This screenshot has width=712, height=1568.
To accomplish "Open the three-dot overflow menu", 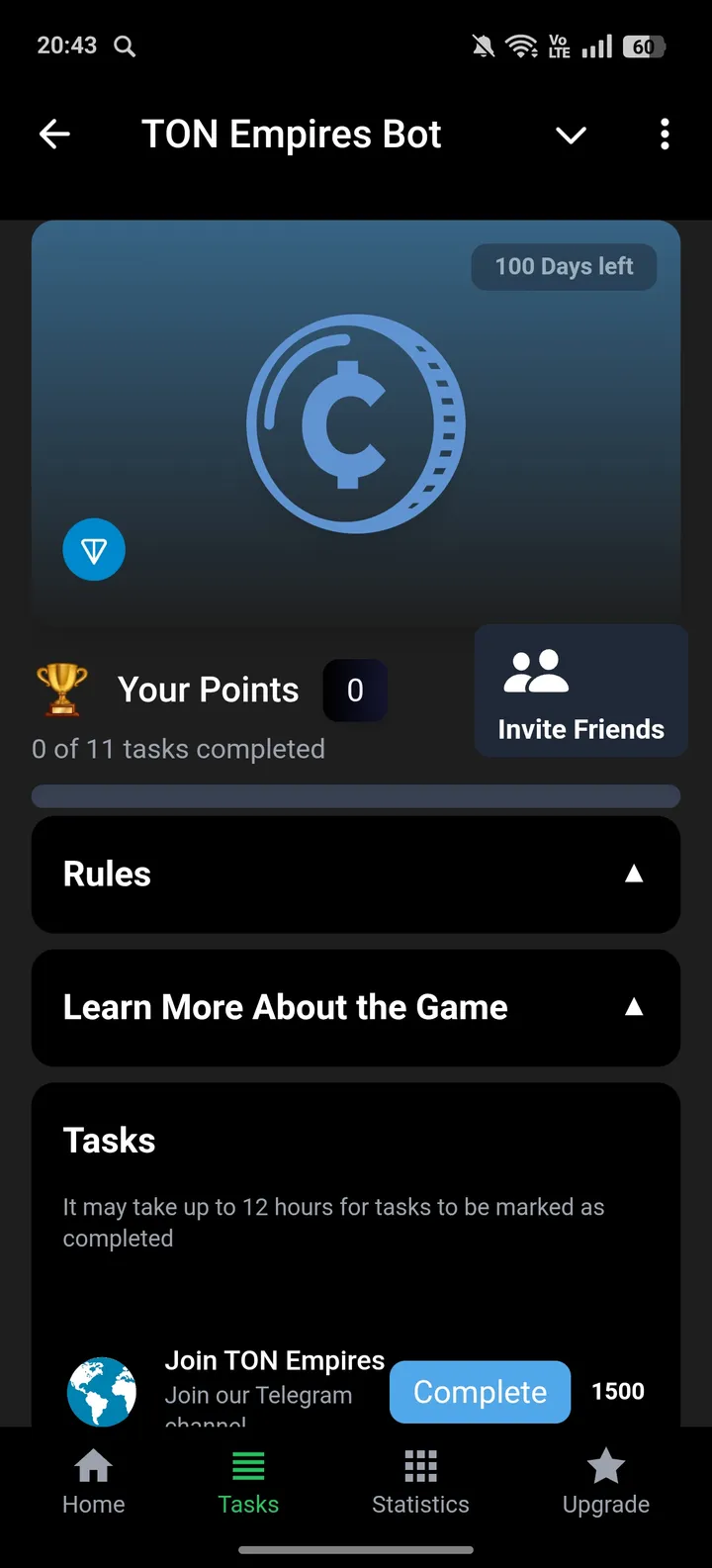I will pyautogui.click(x=665, y=134).
